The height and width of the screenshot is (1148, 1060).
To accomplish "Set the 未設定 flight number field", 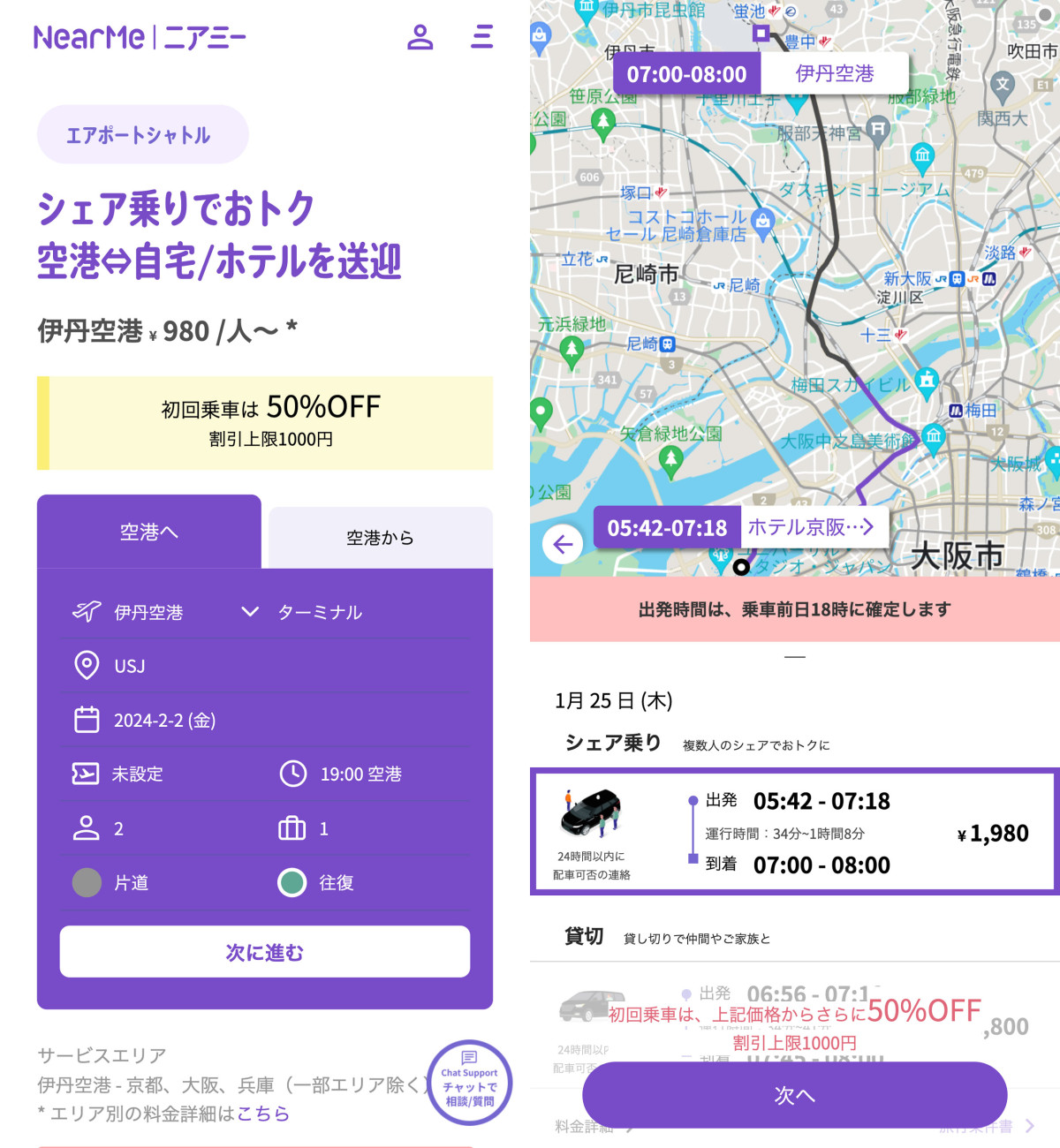I will 138,774.
